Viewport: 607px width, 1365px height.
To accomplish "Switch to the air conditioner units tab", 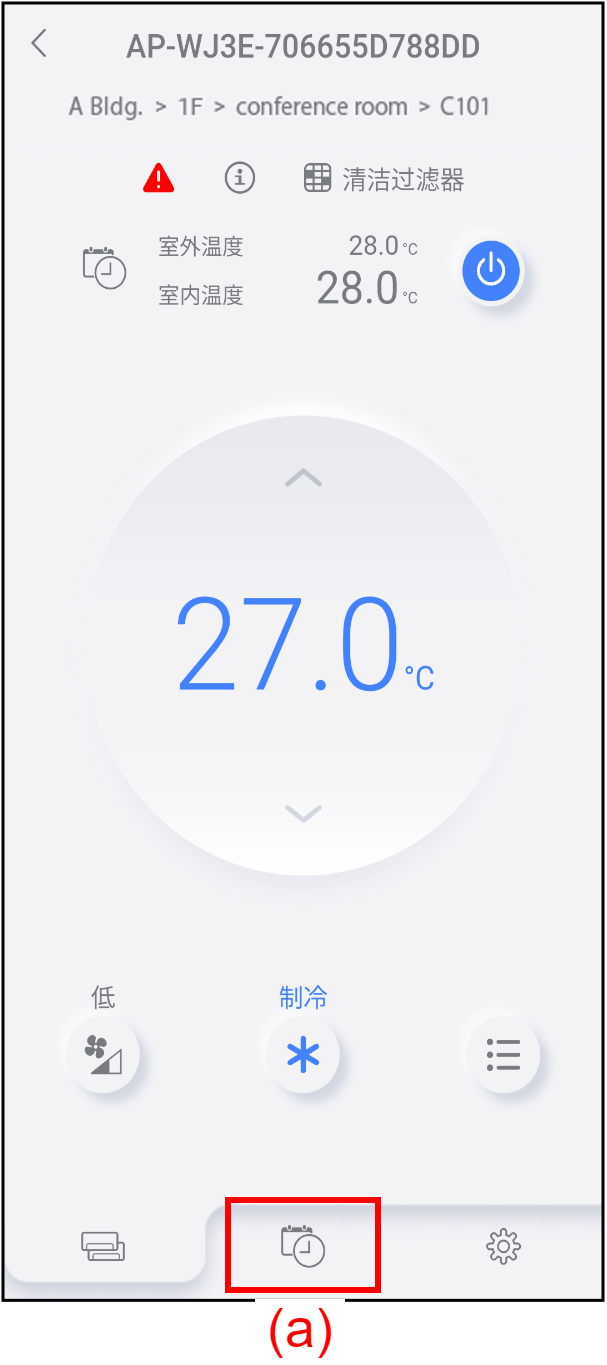I will pyautogui.click(x=104, y=1246).
